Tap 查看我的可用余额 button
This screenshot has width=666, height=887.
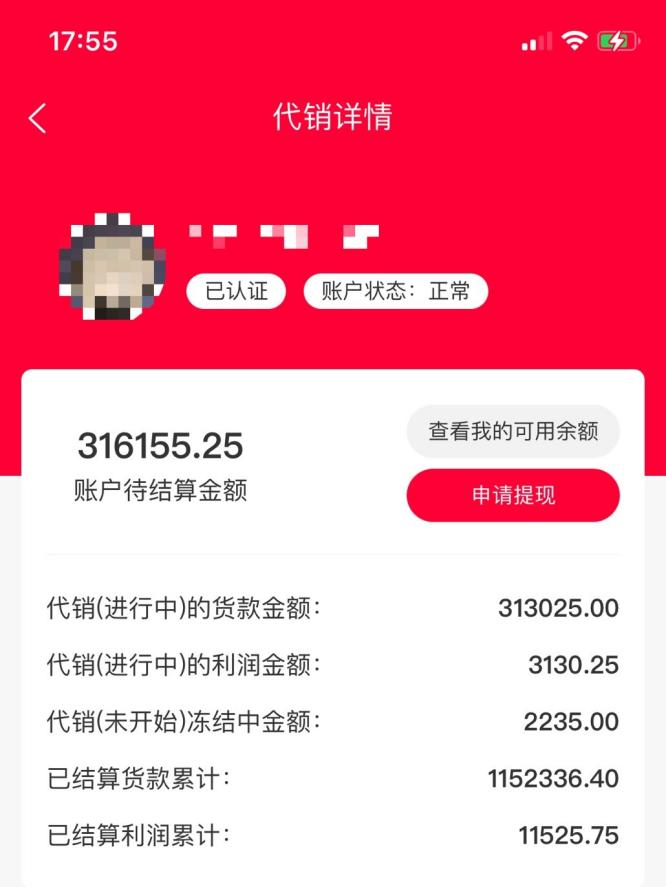pos(513,432)
